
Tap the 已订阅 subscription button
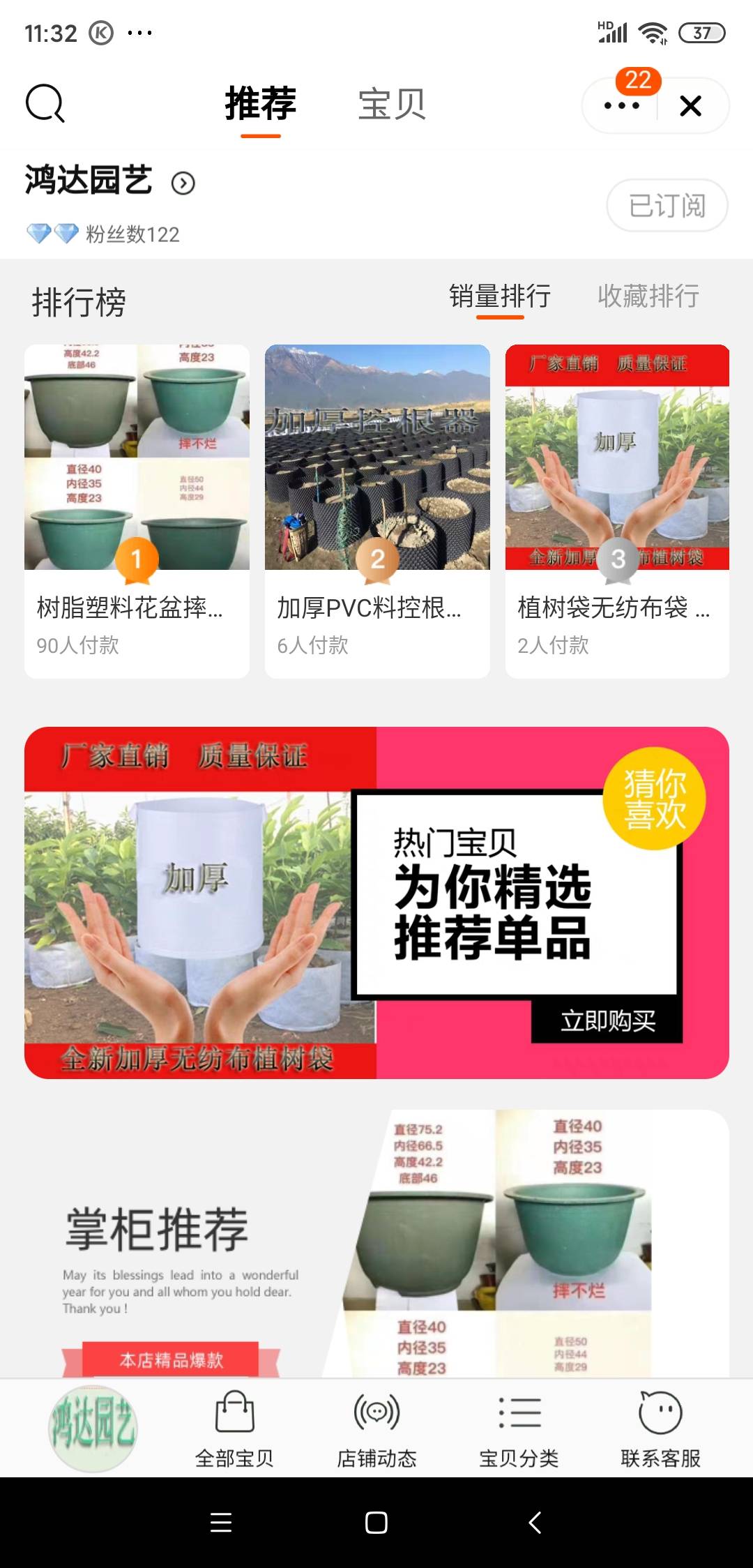[x=667, y=206]
